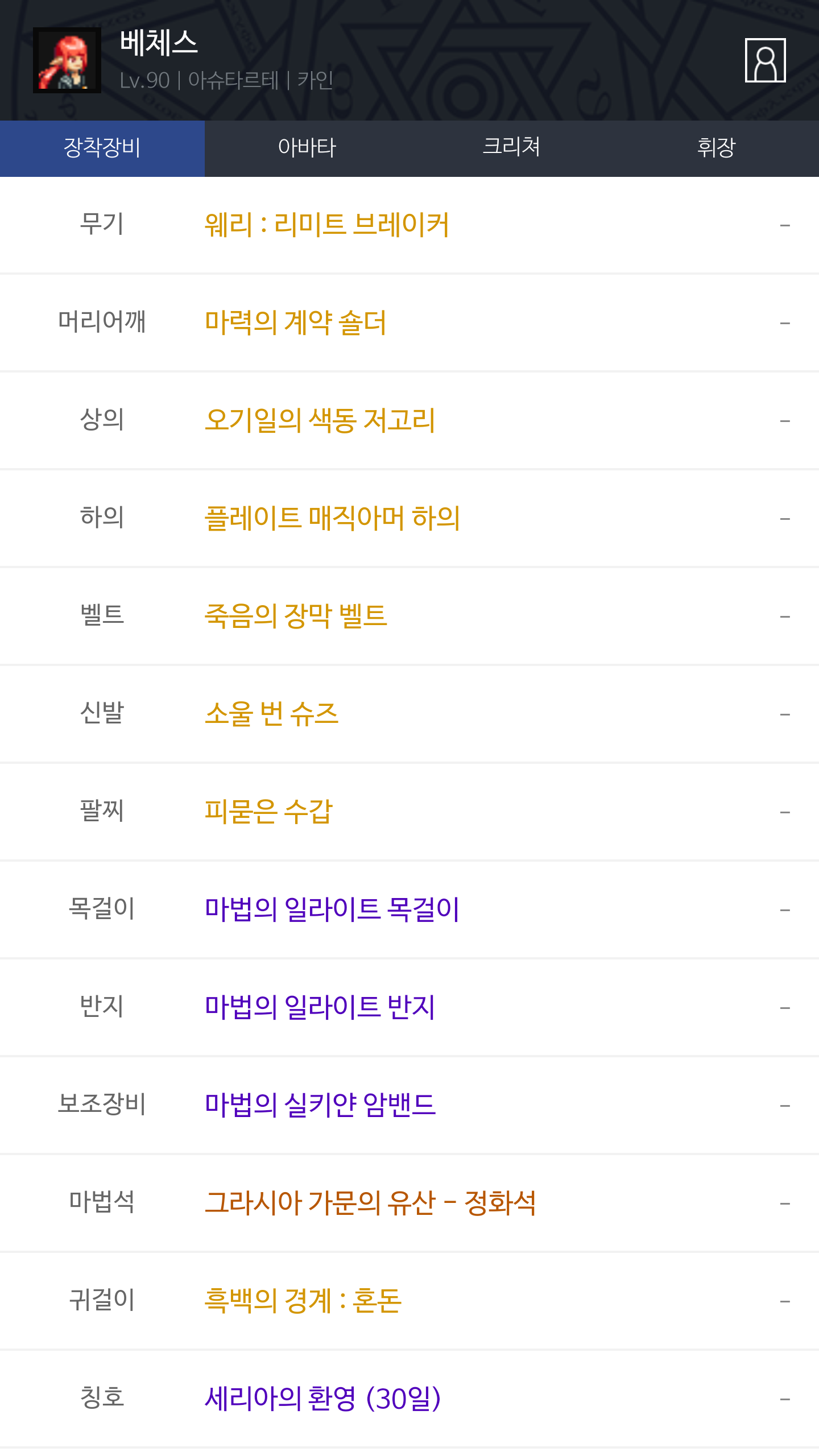View 마력의 계약 숄더 details
The image size is (819, 1456).
pos(296,322)
